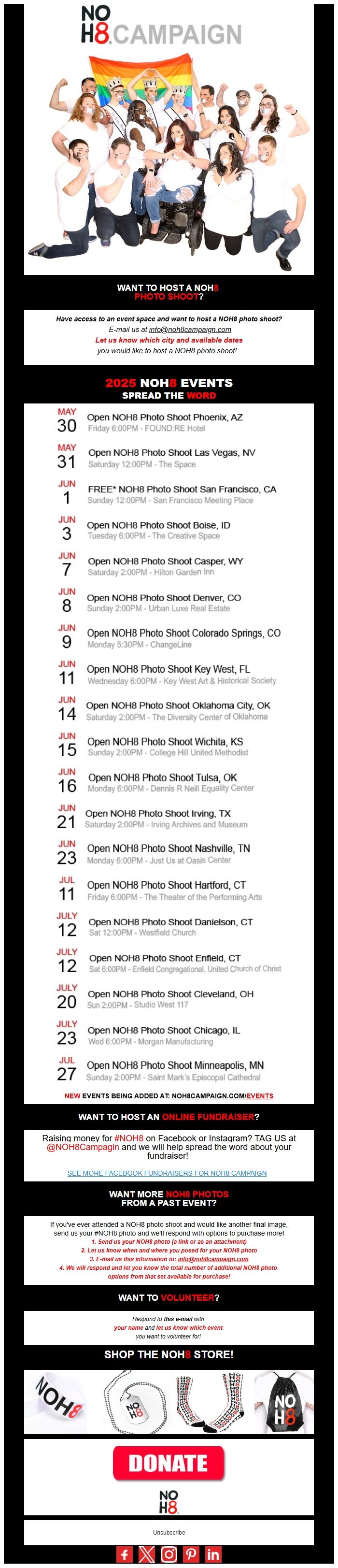Viewport: 338px width, 1568px height.
Task: Tap info@noh8campaign.com in past event instructions
Action: pyautogui.click(x=213, y=1259)
